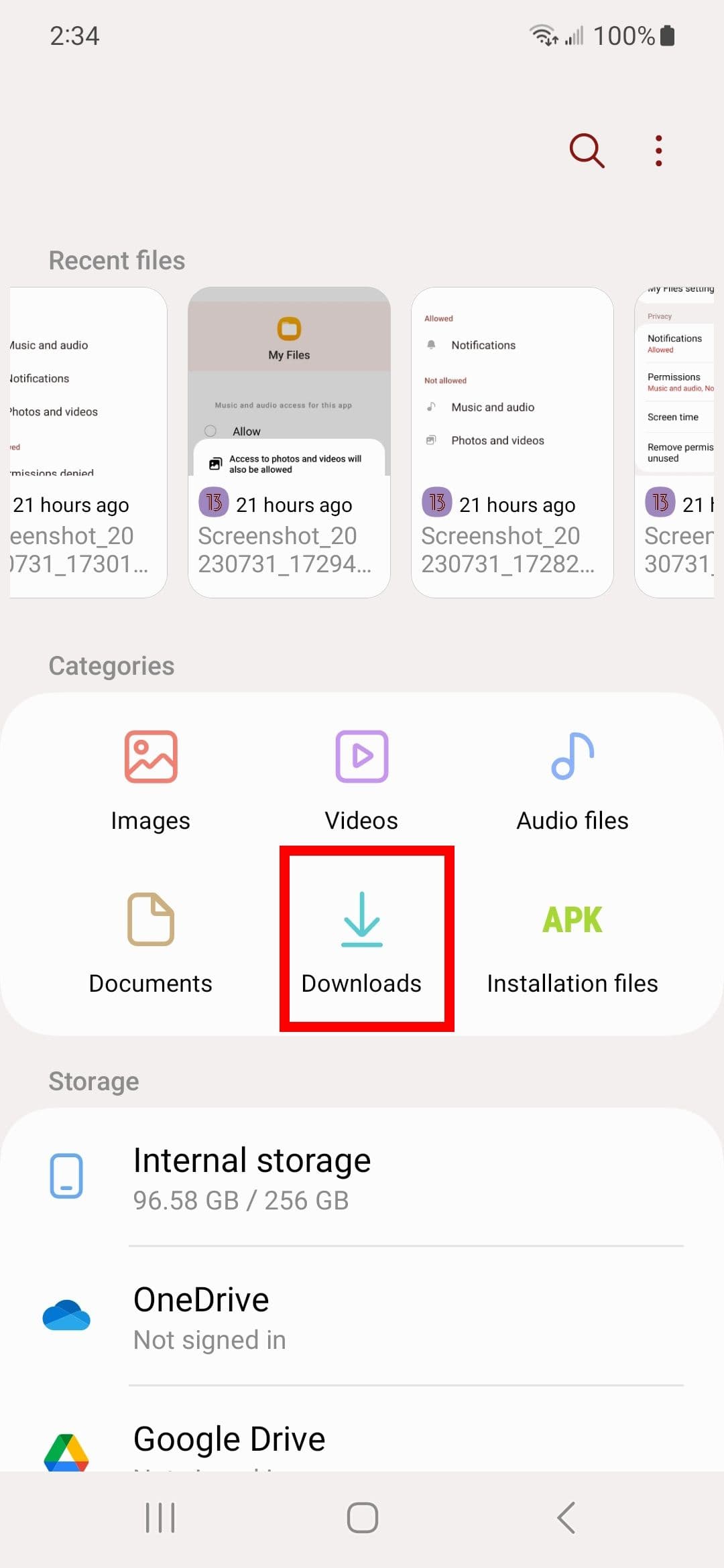
Task: Open recent screenshot listing Allowed Notifications
Action: coord(512,442)
